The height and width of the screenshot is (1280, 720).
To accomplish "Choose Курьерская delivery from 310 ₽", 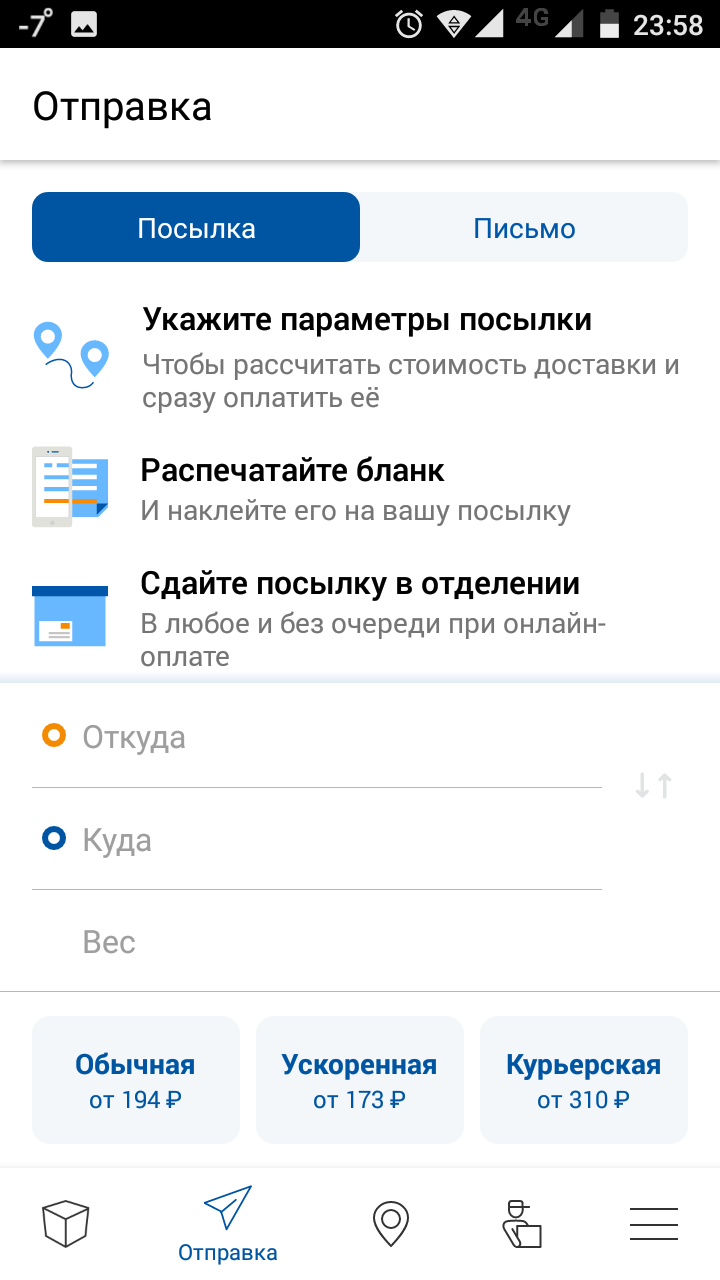I will (584, 1080).
